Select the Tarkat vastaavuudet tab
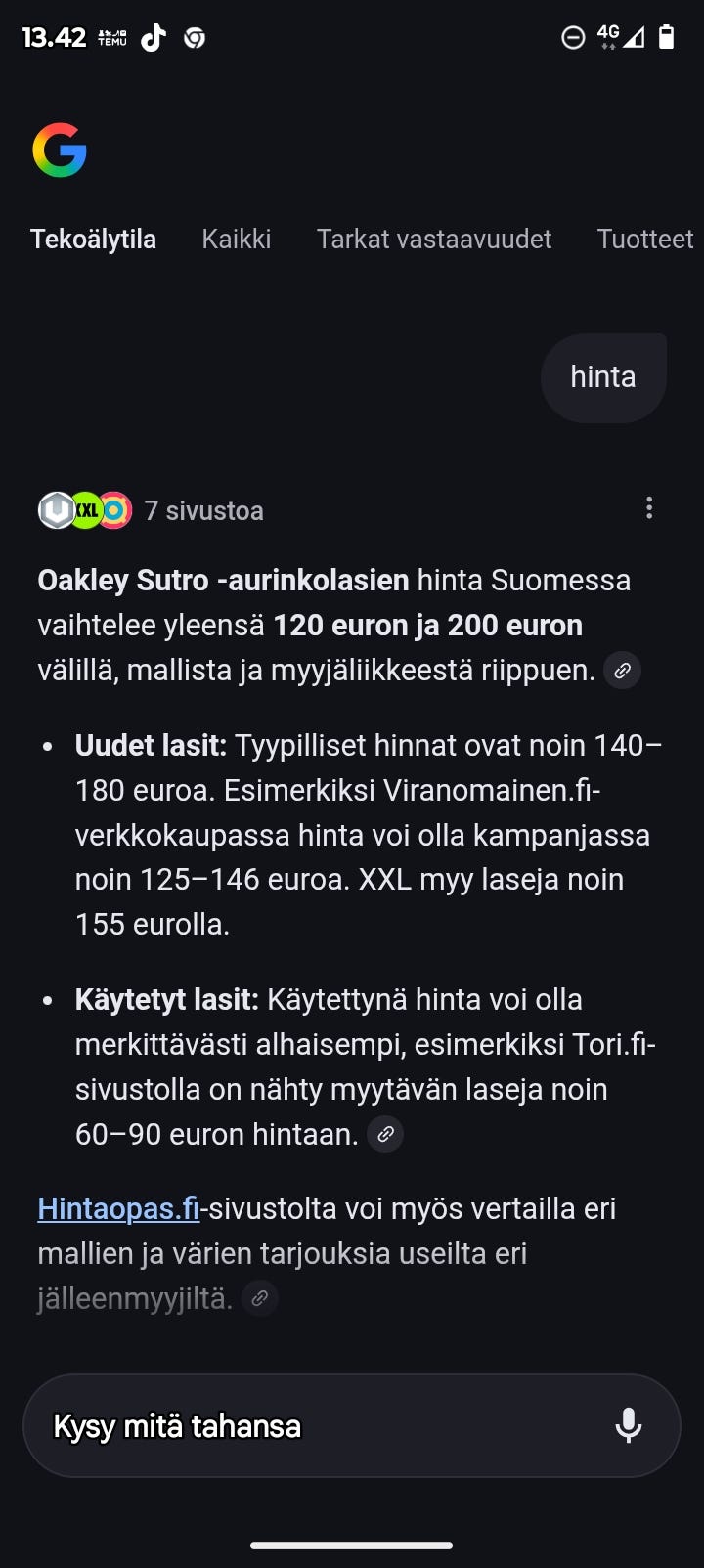 pyautogui.click(x=434, y=239)
